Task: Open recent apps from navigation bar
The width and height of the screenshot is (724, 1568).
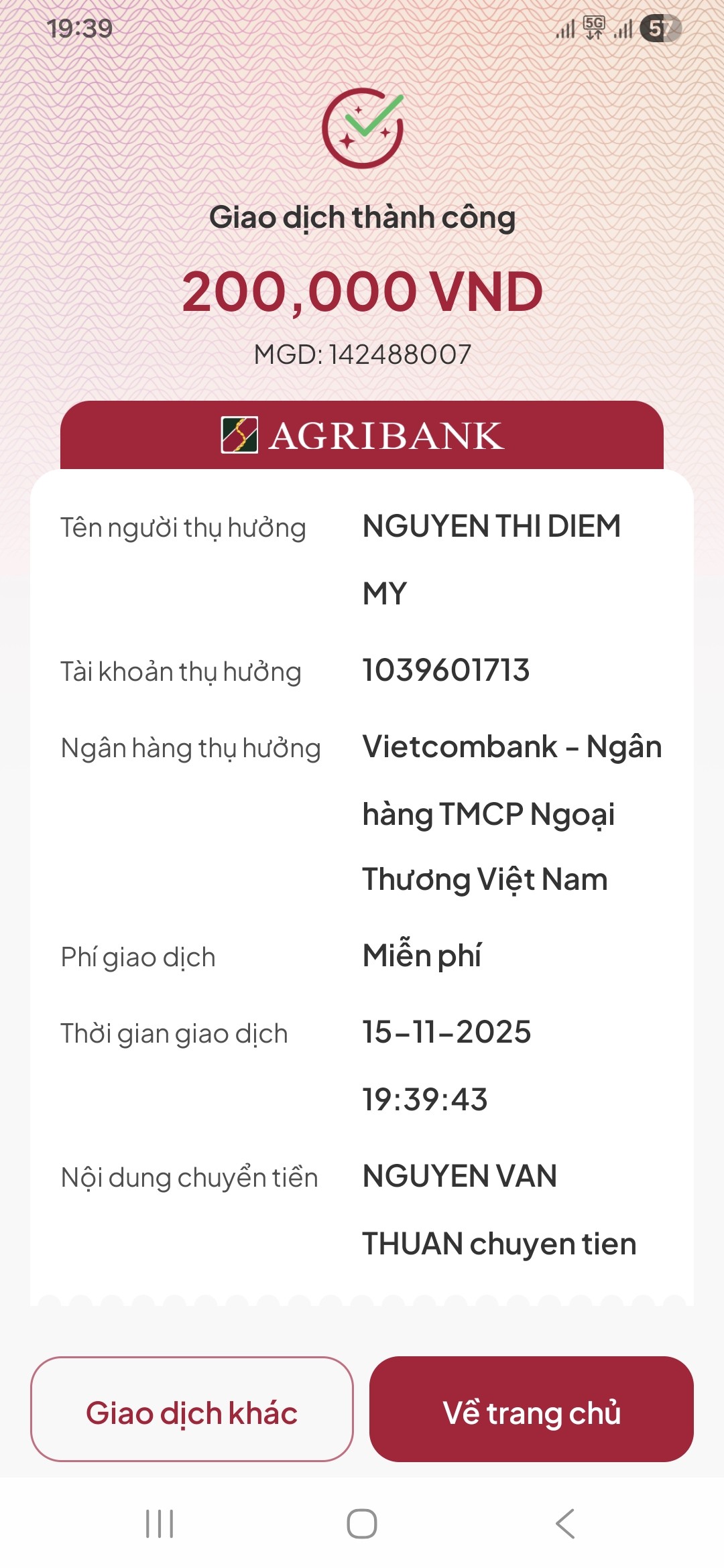Action: 160,1524
